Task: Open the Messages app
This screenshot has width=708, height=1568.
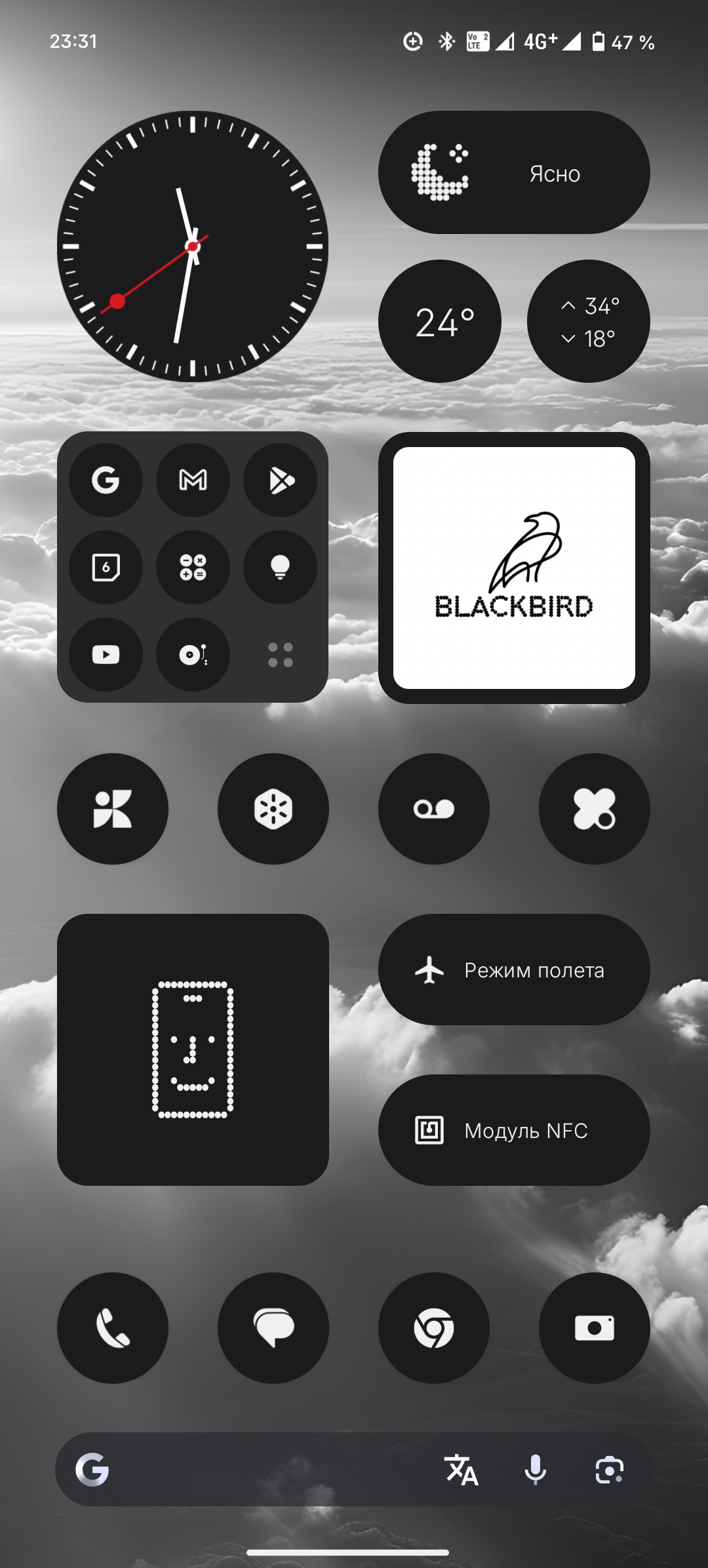Action: [273, 1328]
